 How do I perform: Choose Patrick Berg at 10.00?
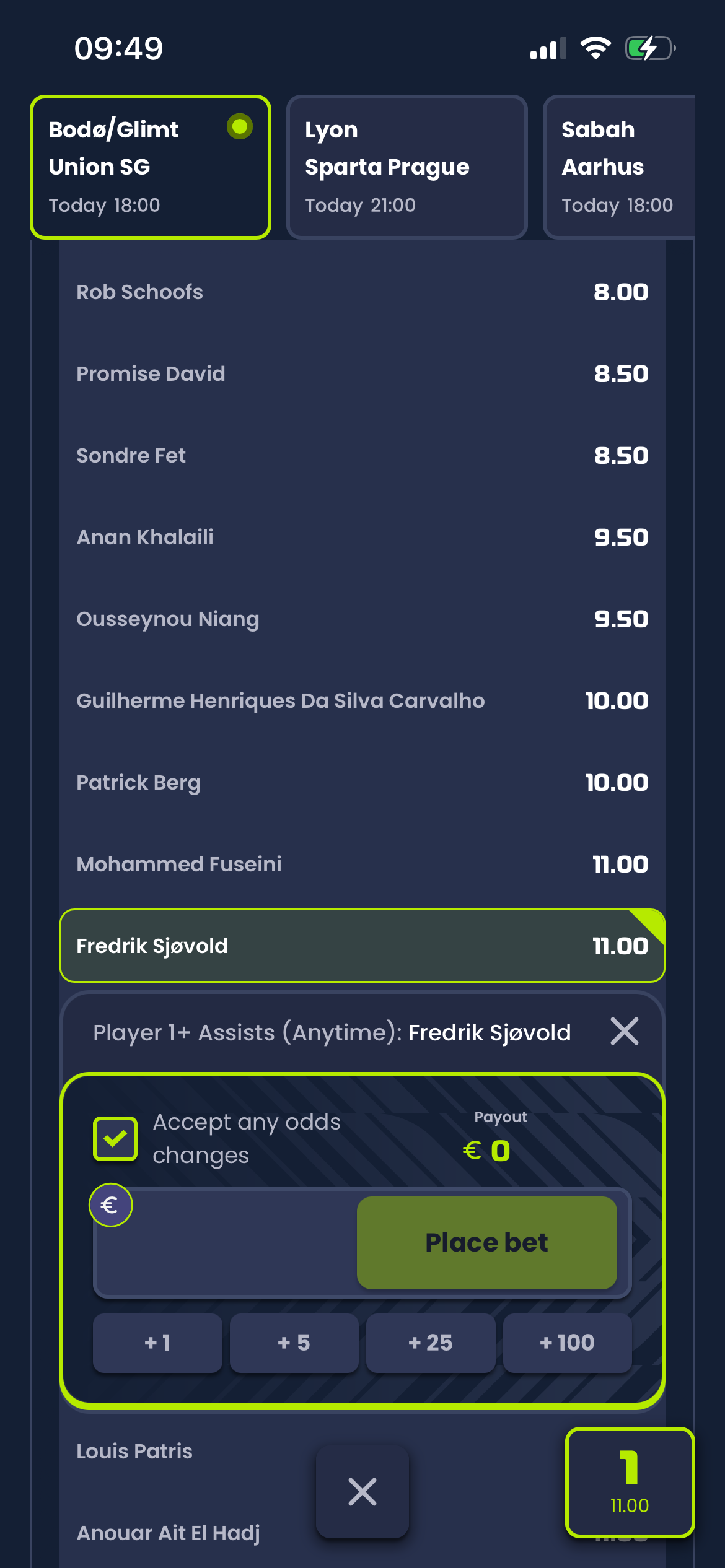tap(362, 783)
